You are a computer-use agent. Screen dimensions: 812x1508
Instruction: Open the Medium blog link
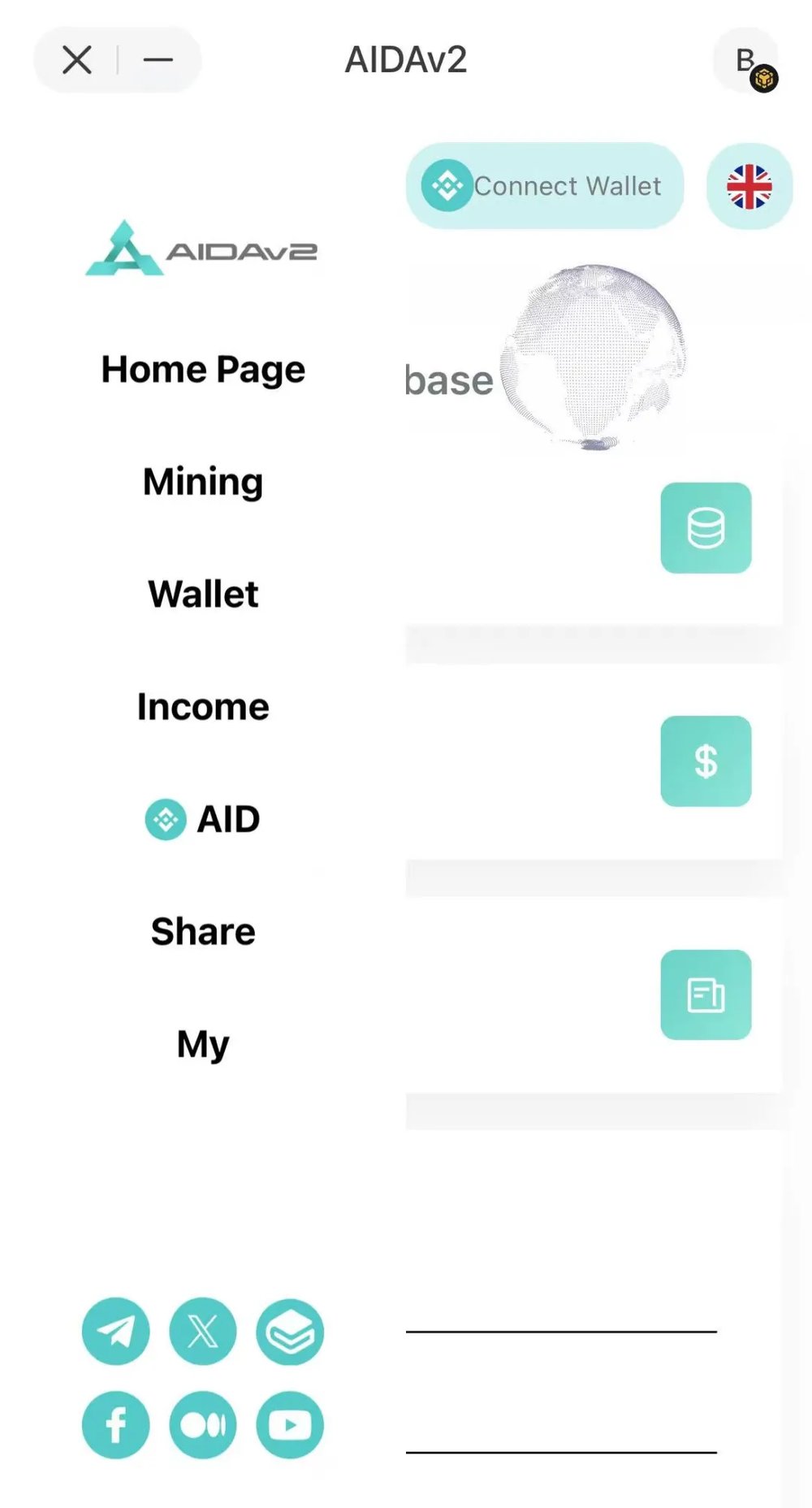point(203,1424)
